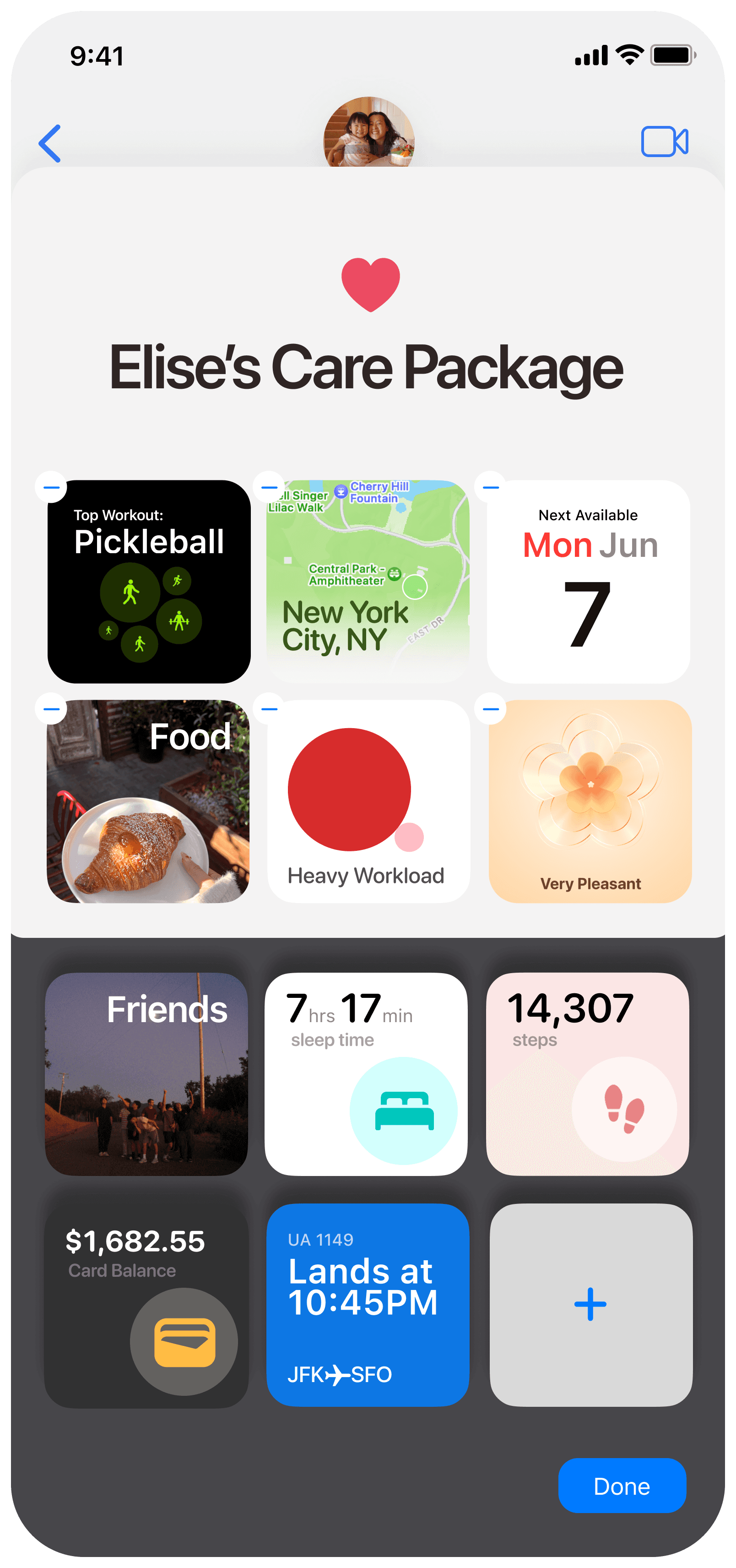The height and width of the screenshot is (1568, 736).
Task: Start a video call
Action: tap(664, 142)
